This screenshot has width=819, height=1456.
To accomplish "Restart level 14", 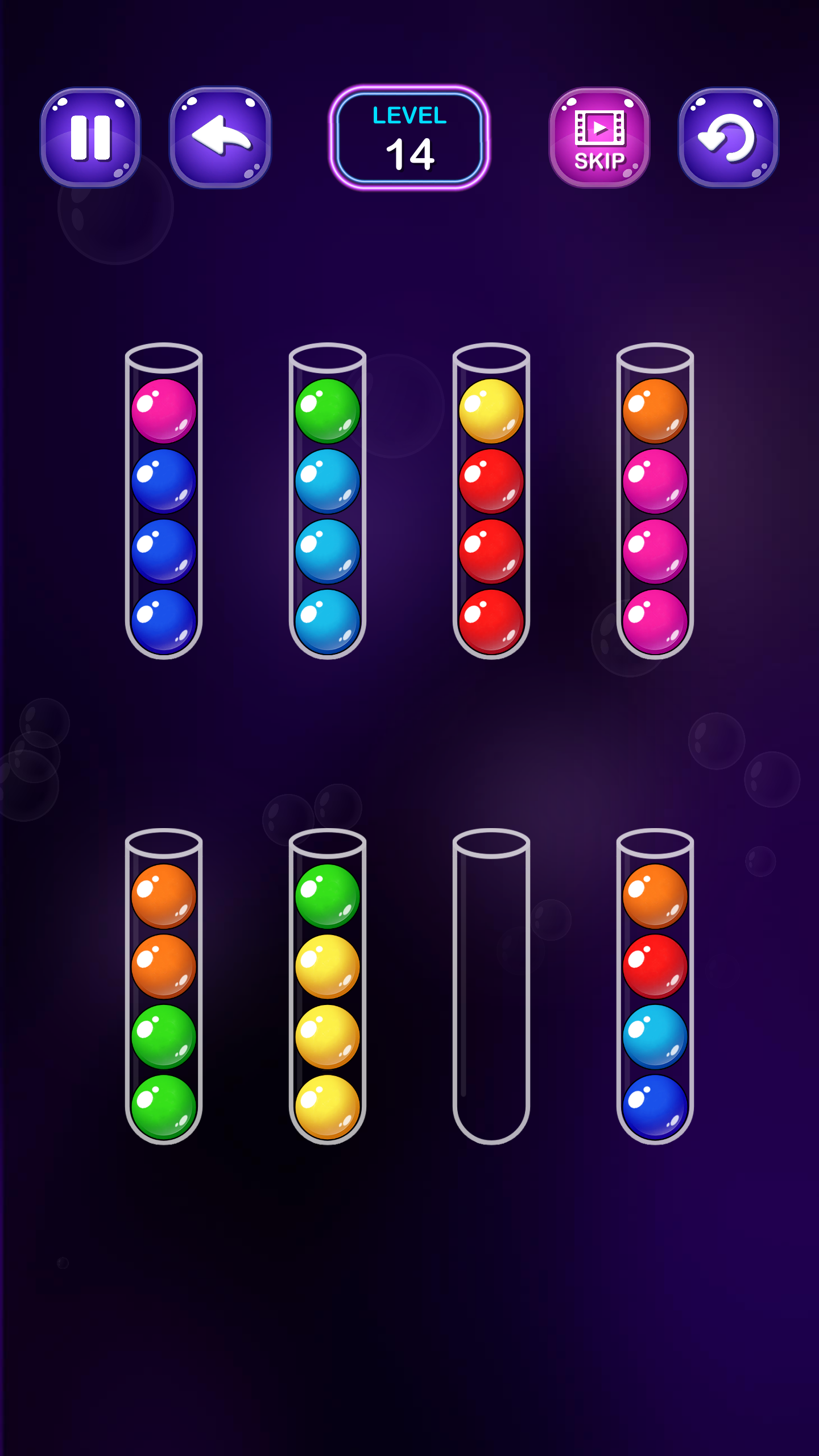I will point(728,138).
